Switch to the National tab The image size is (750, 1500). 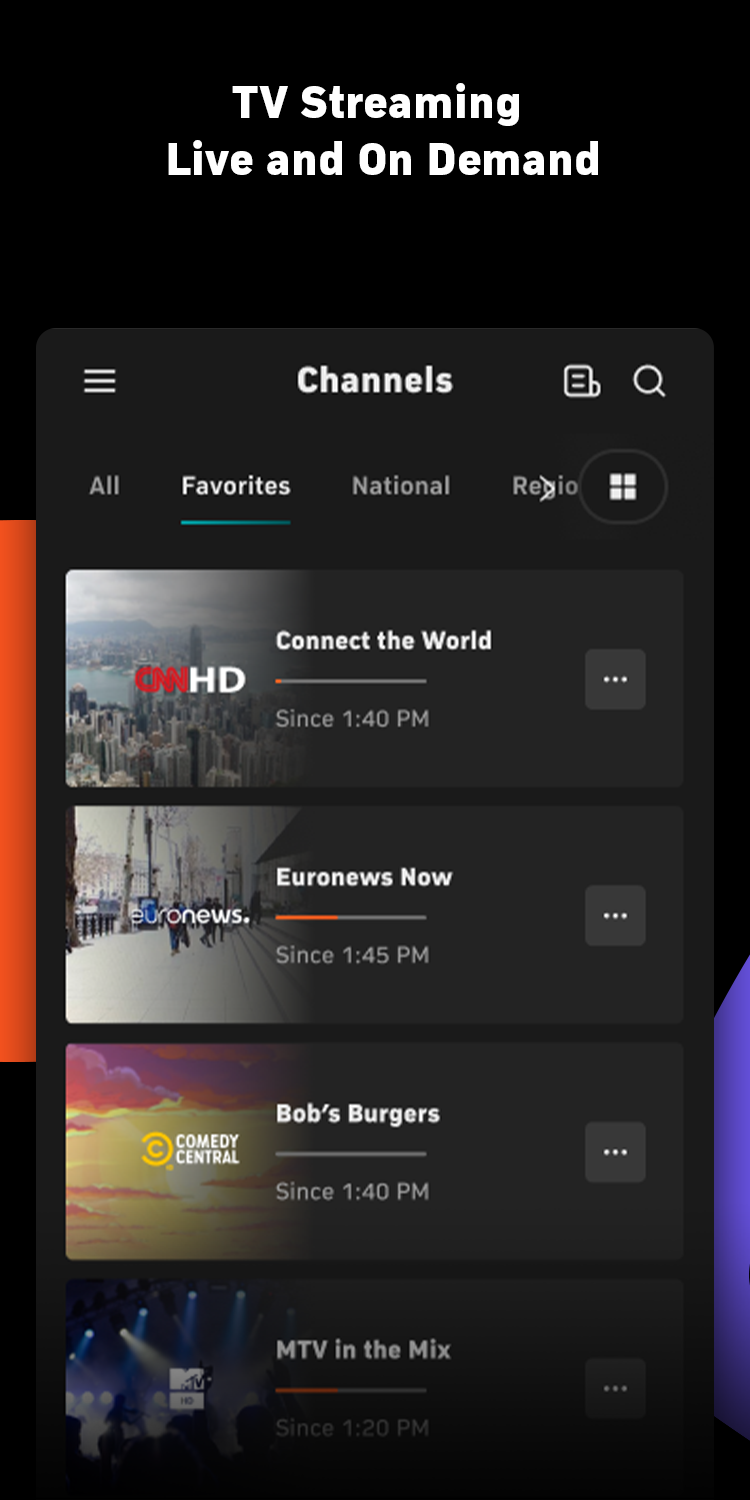(400, 486)
